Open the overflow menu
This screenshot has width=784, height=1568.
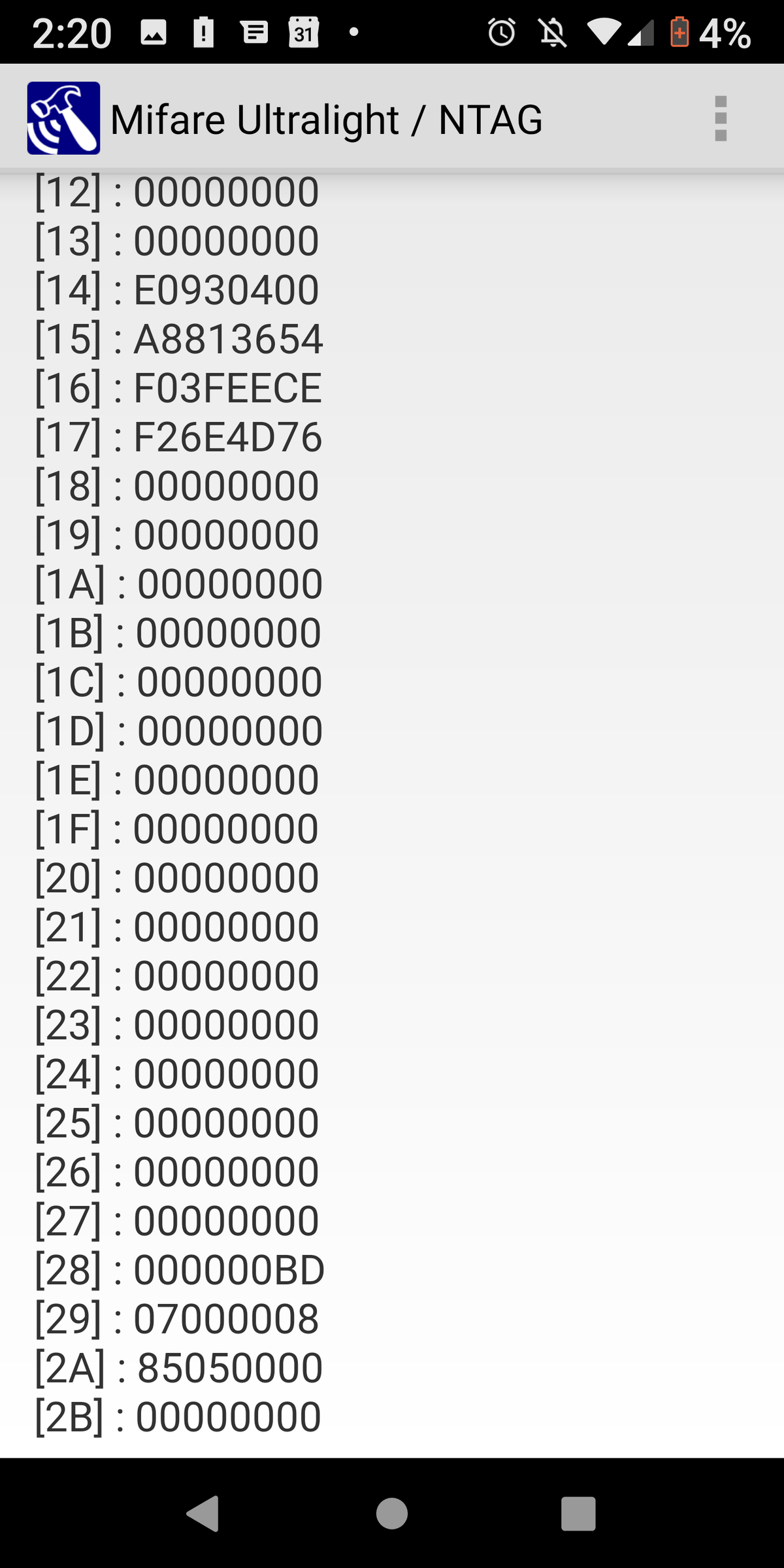pyautogui.click(x=720, y=118)
